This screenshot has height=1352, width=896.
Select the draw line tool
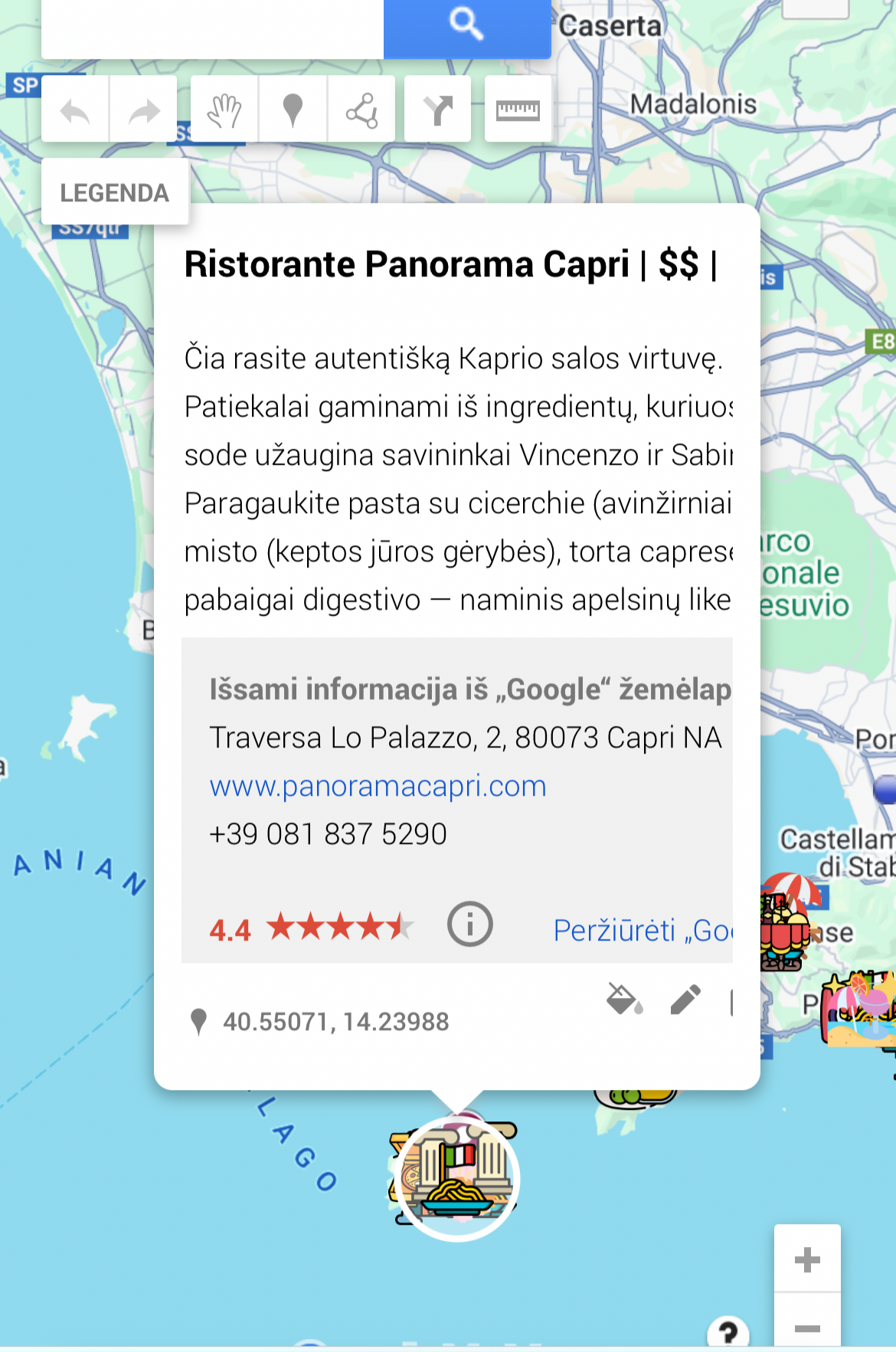coord(361,110)
